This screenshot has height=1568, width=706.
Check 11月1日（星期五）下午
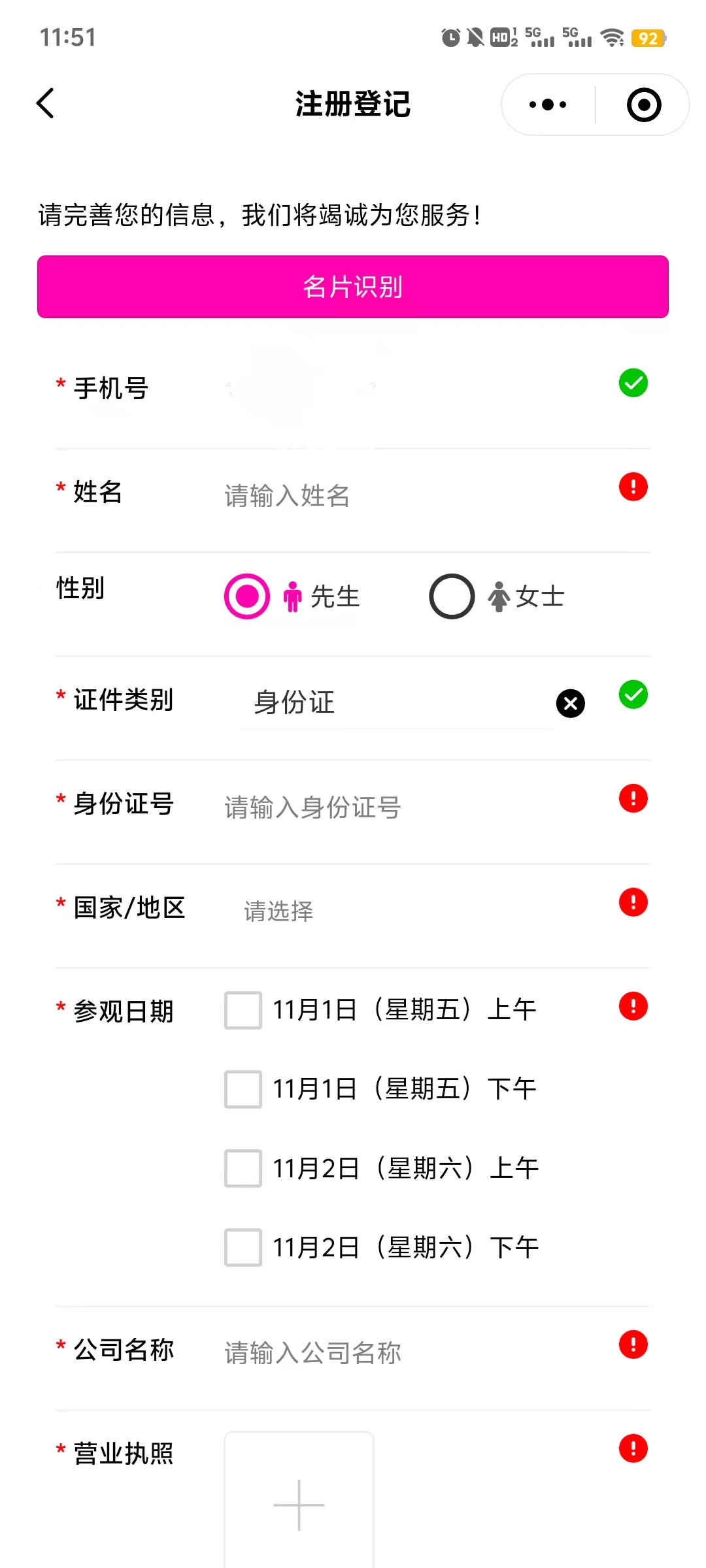click(x=242, y=1090)
